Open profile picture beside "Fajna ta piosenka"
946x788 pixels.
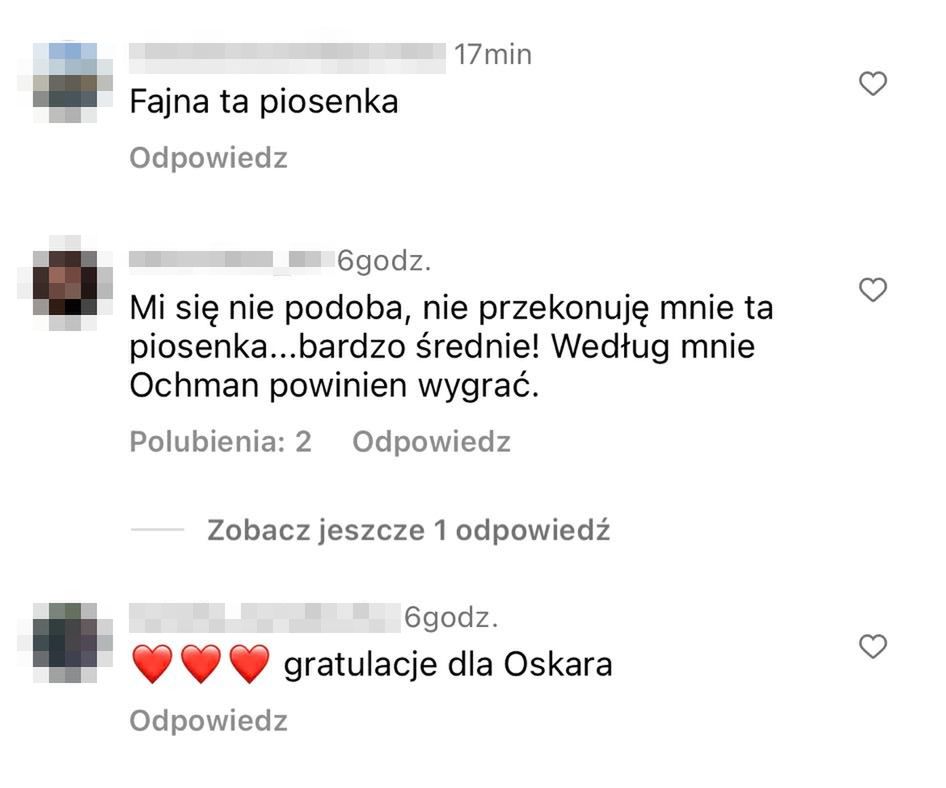(65, 83)
